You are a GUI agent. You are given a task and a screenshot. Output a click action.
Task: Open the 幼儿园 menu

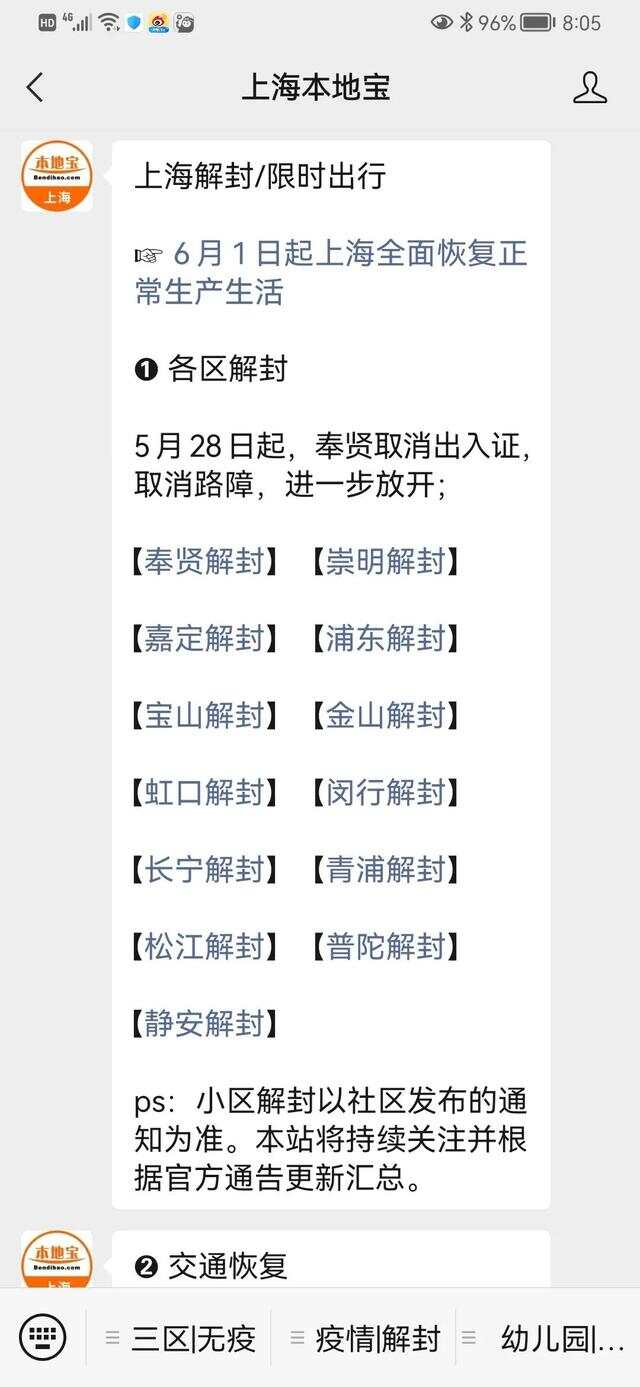(551, 1338)
